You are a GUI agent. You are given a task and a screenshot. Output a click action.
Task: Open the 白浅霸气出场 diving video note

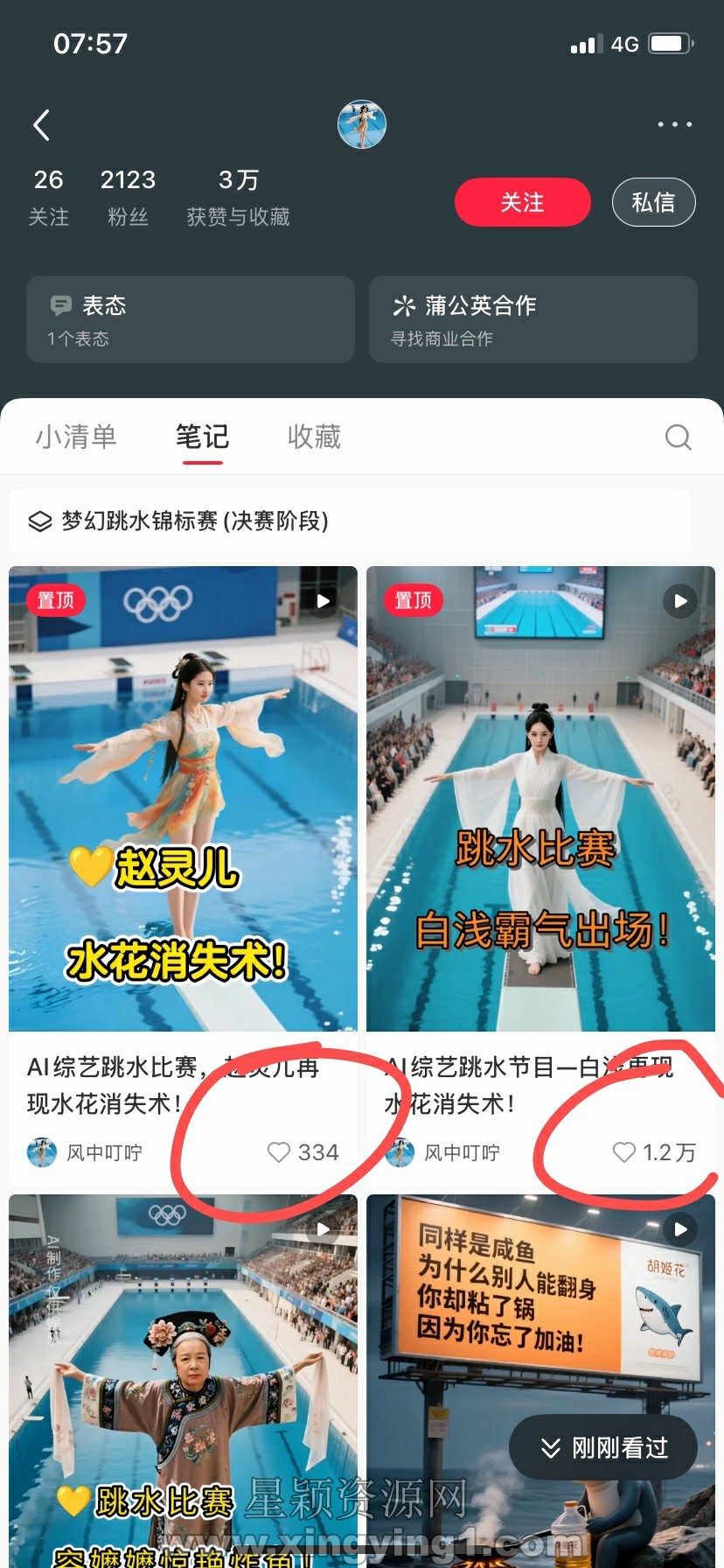(540, 798)
